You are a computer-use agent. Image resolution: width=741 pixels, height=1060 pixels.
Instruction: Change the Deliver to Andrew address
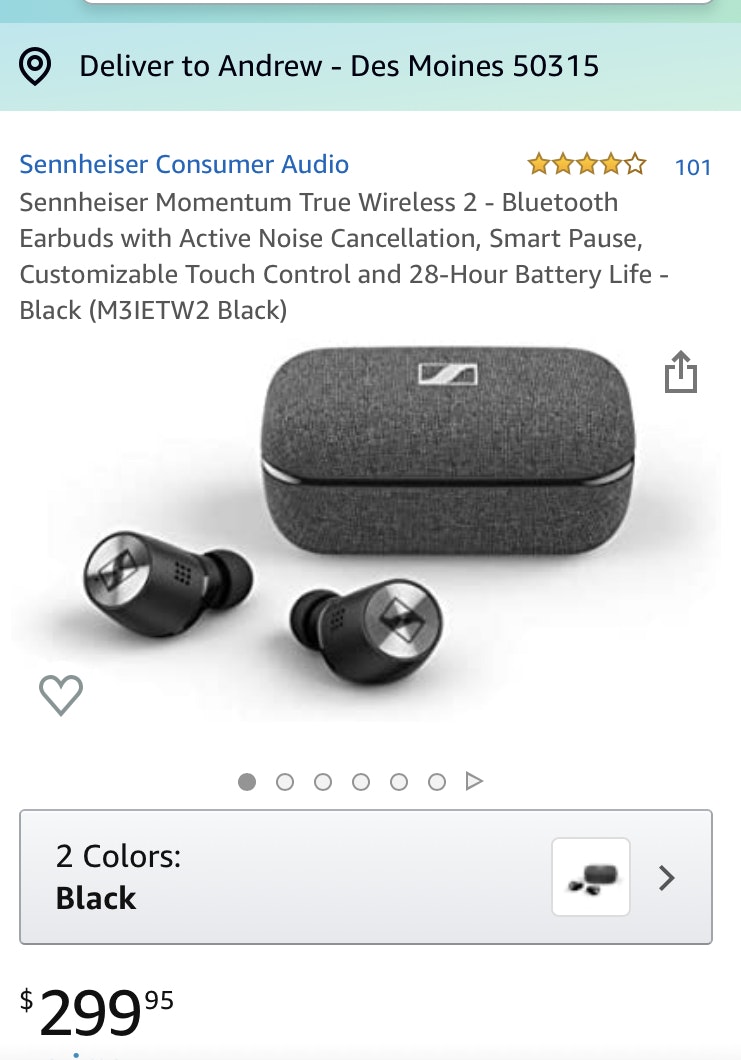(x=338, y=67)
